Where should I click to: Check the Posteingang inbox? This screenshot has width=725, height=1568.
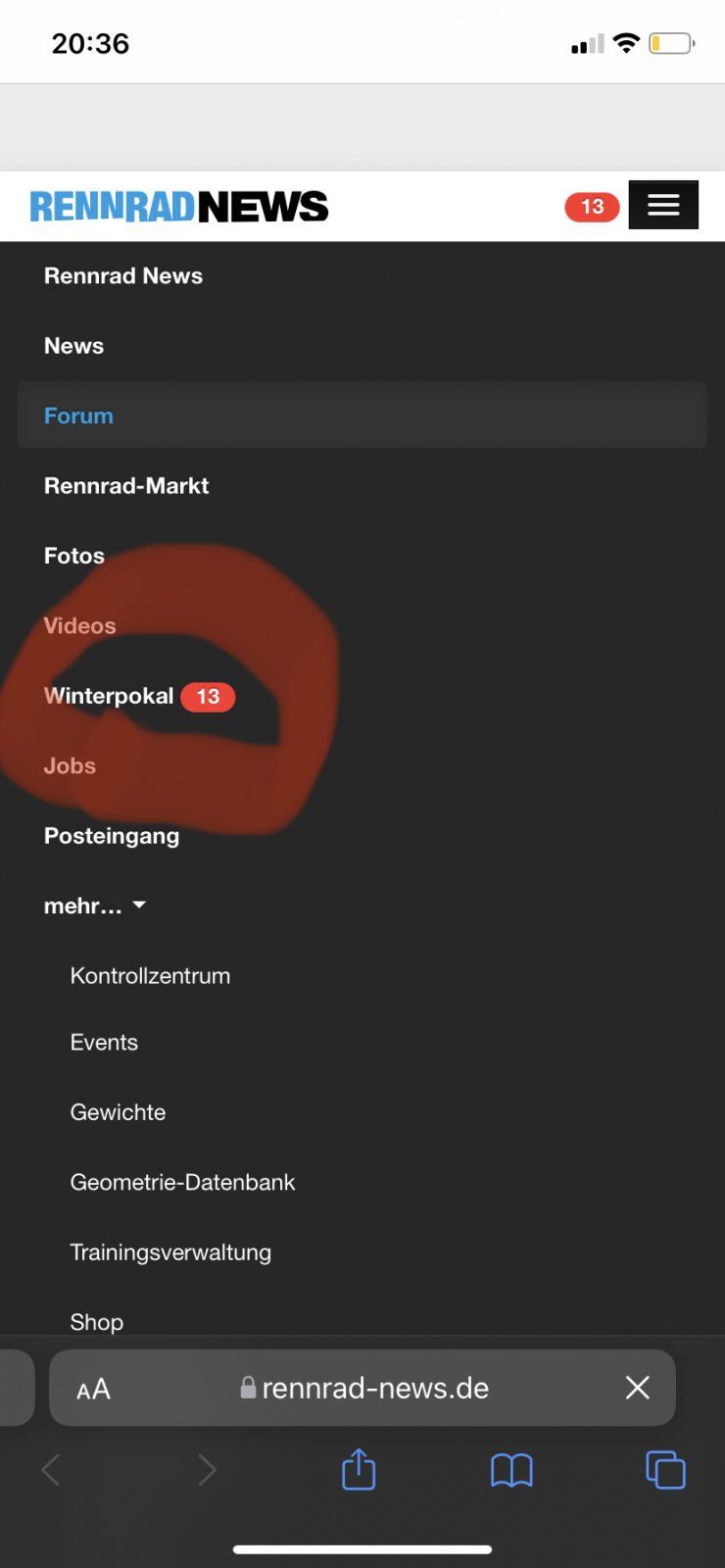112,836
